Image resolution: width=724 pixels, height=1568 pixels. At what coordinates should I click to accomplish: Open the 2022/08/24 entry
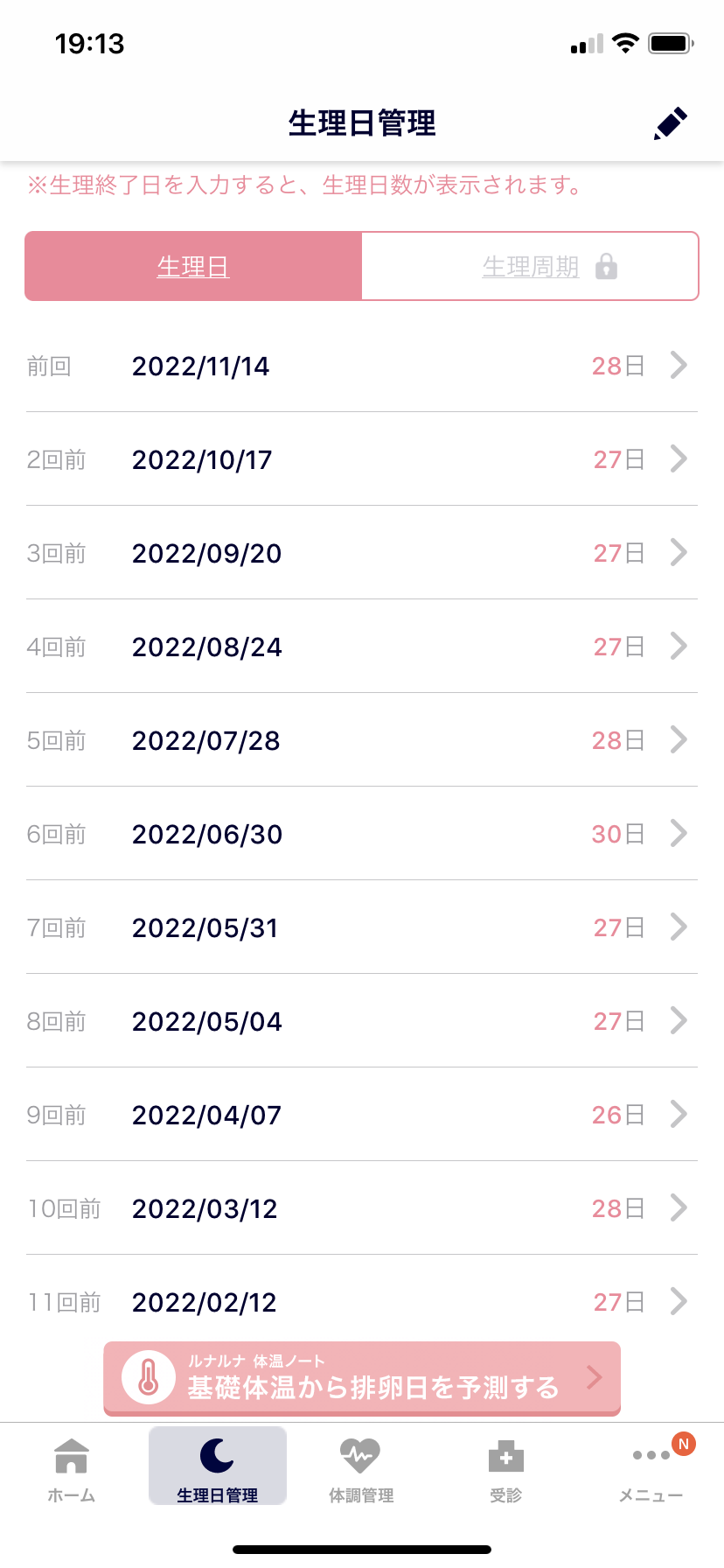click(x=362, y=647)
